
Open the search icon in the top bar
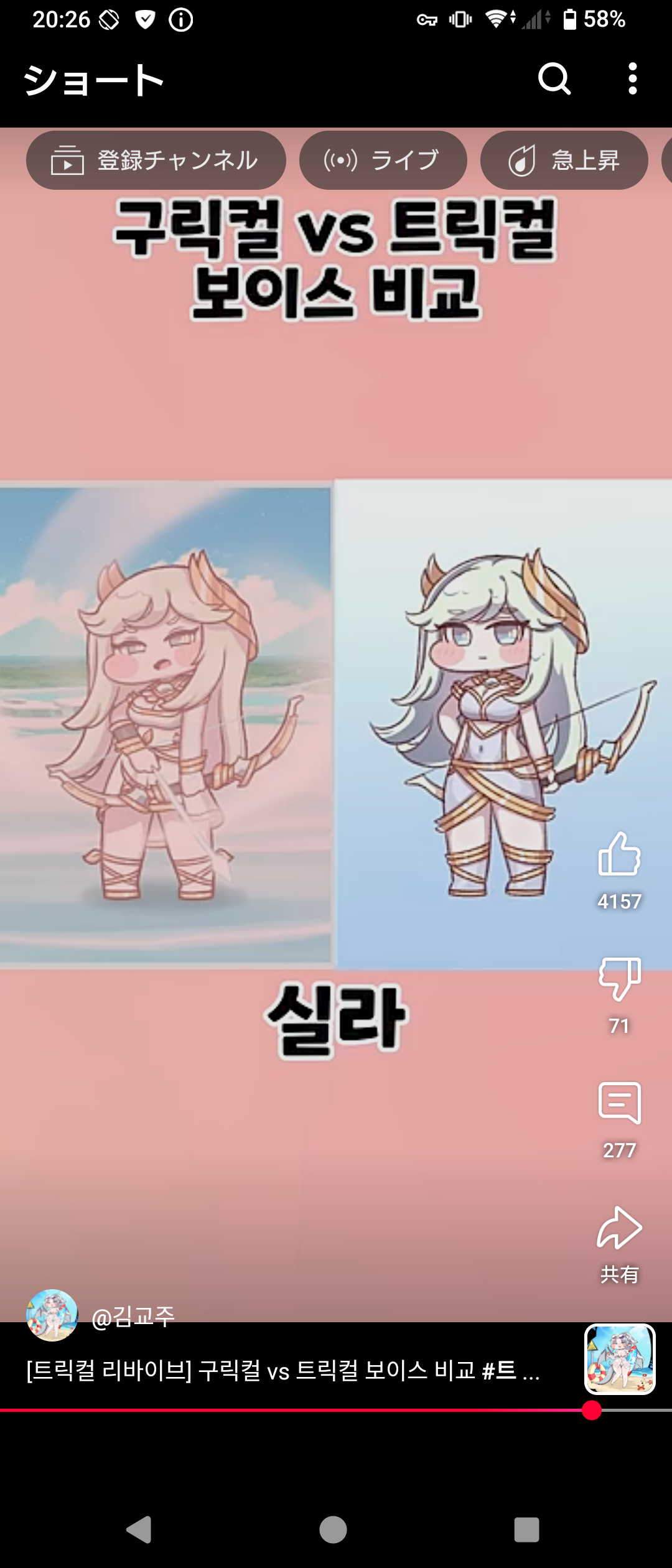coord(554,79)
